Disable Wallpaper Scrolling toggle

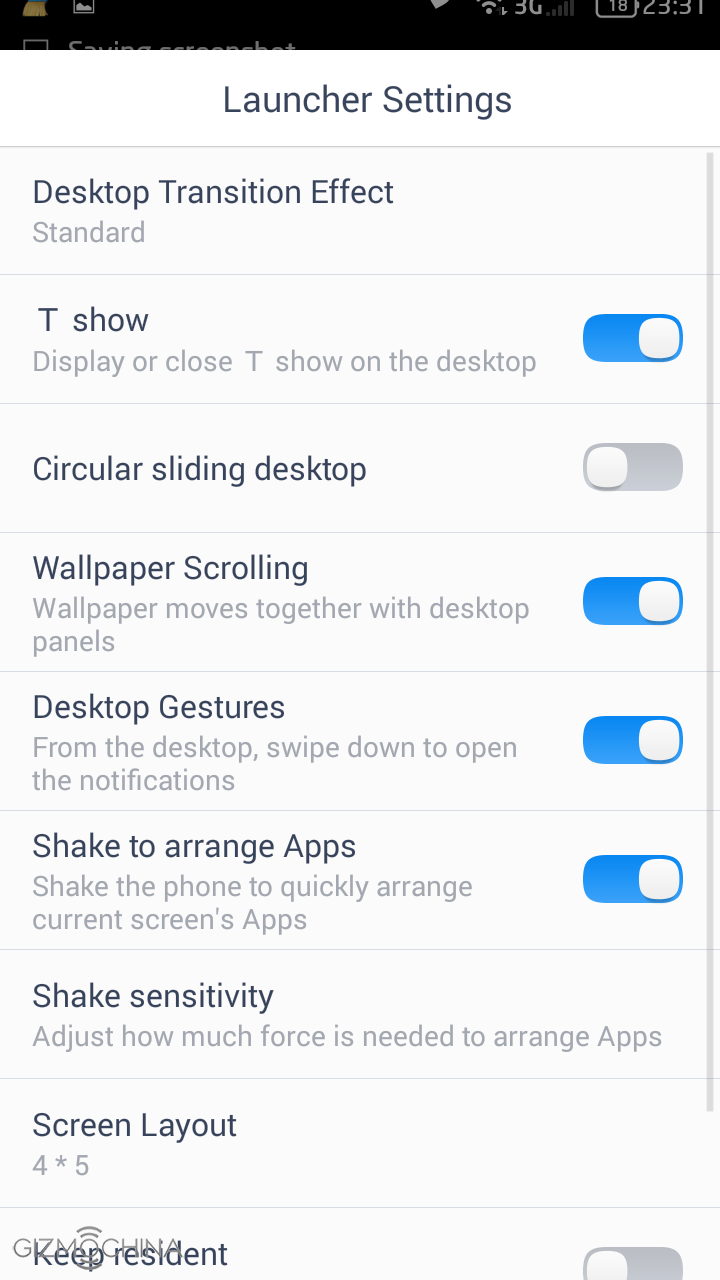pos(632,601)
